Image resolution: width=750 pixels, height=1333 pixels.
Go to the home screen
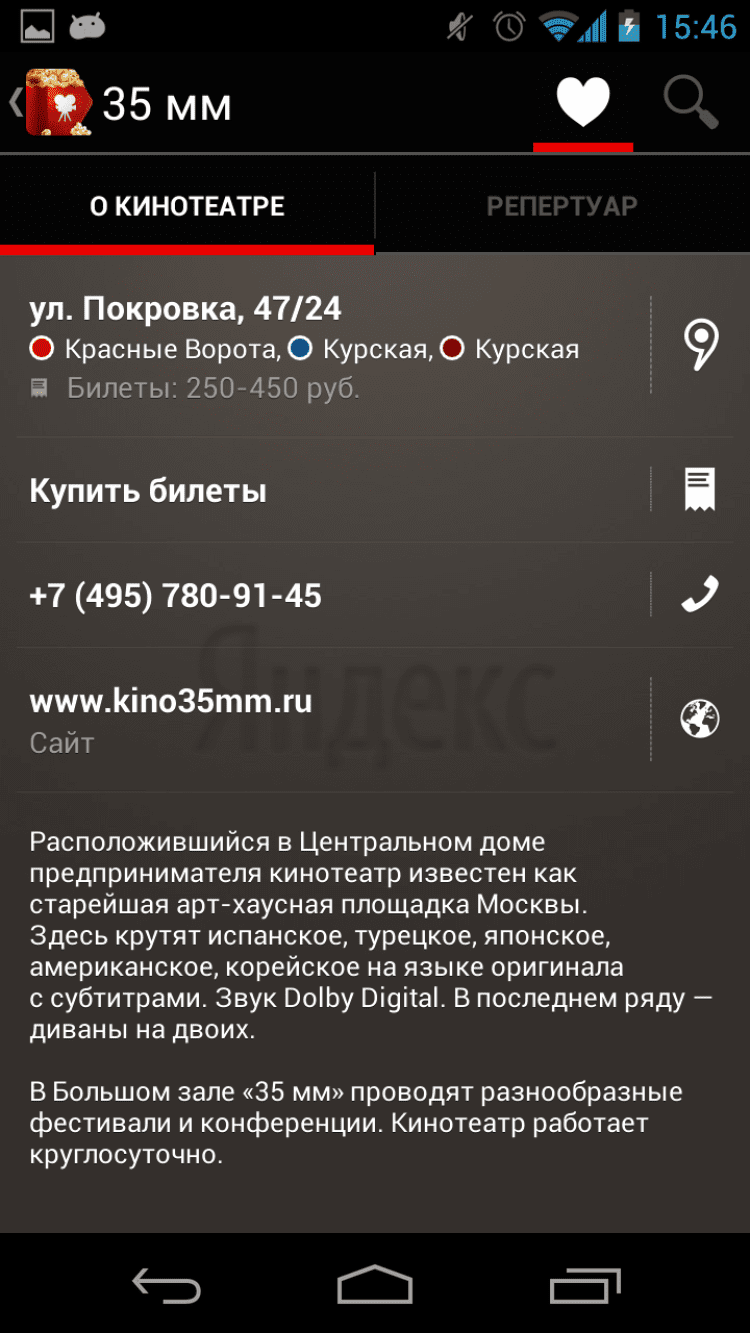click(x=375, y=1285)
